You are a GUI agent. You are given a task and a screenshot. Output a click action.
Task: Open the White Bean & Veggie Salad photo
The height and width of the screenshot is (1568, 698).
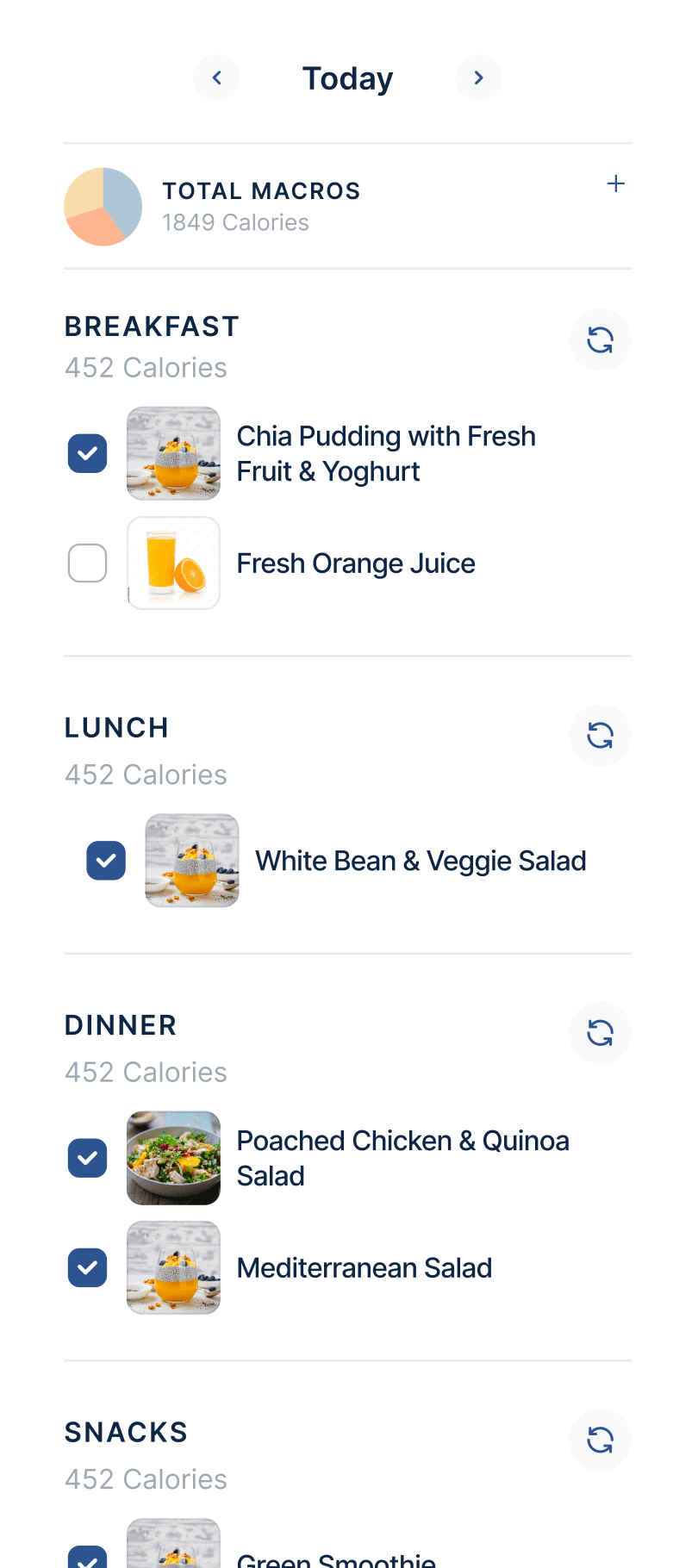pyautogui.click(x=192, y=861)
